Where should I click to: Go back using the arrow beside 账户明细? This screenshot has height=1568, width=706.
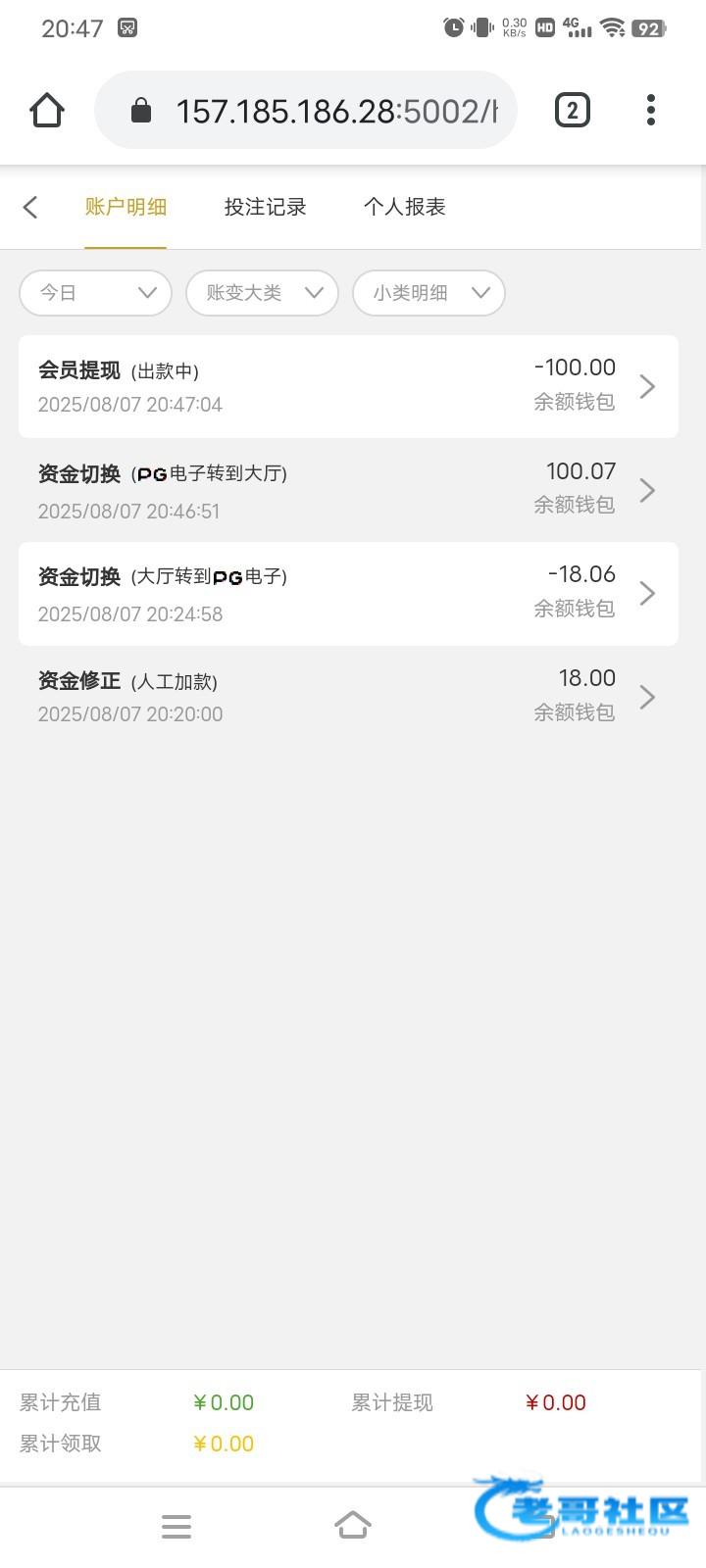coord(30,207)
